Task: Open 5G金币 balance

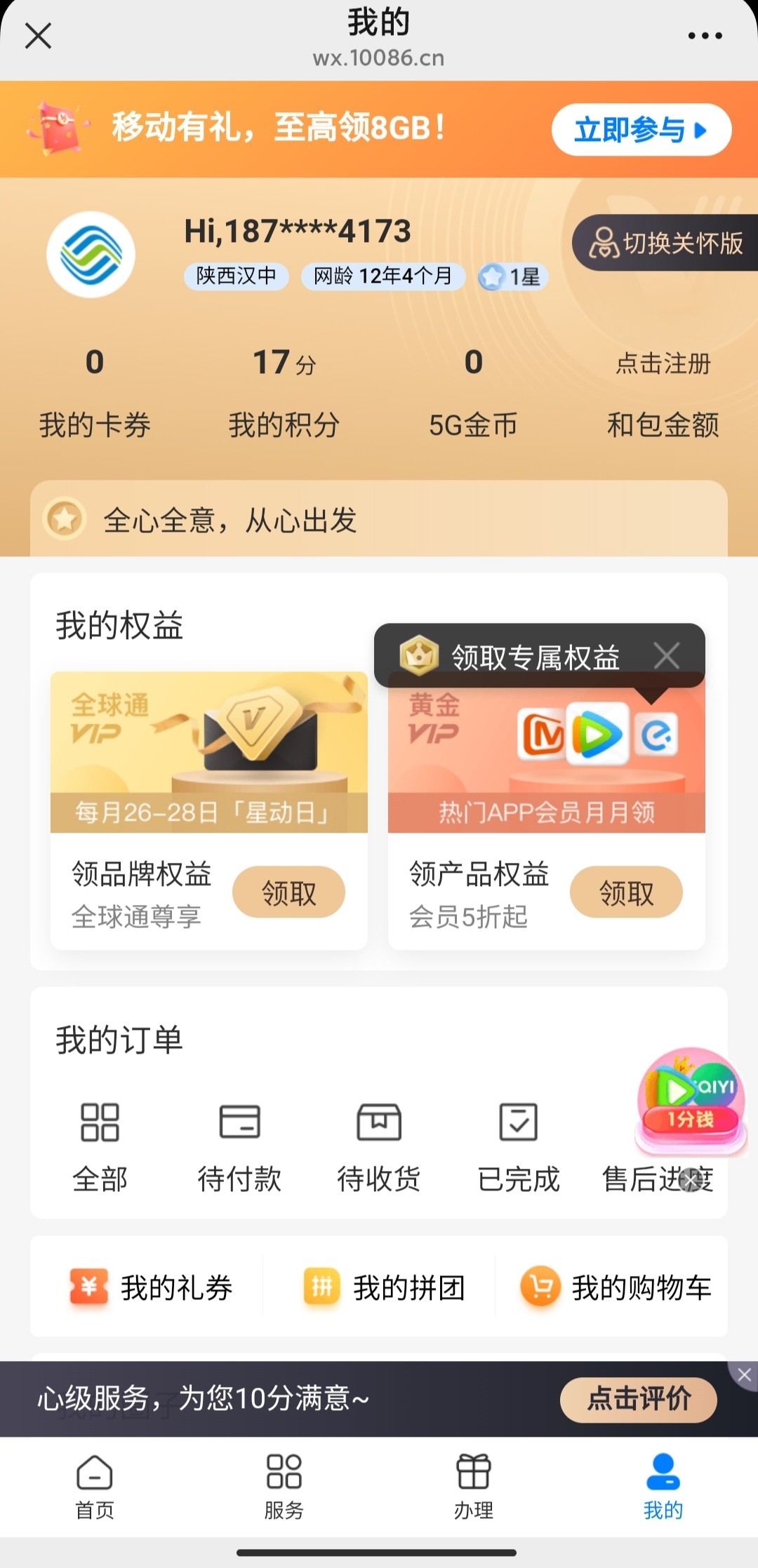Action: click(x=474, y=392)
